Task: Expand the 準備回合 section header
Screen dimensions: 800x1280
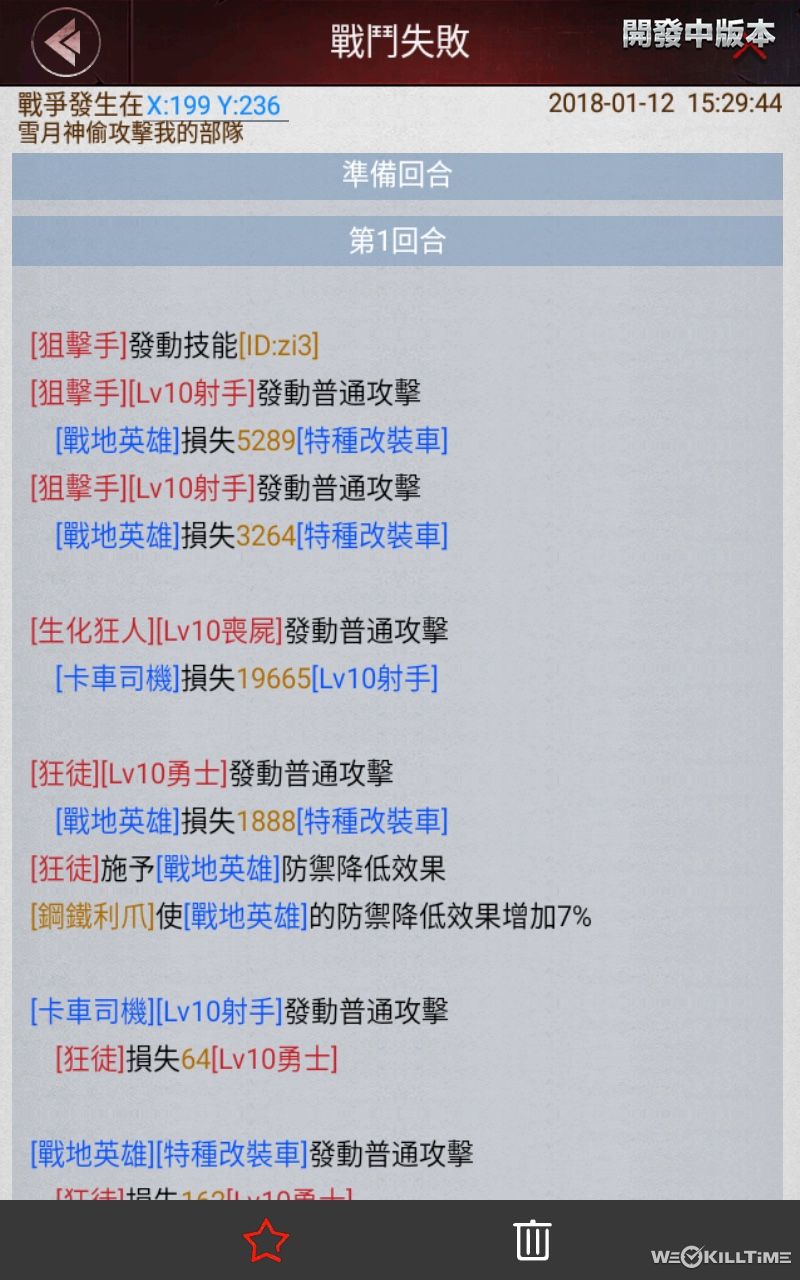Action: (397, 176)
